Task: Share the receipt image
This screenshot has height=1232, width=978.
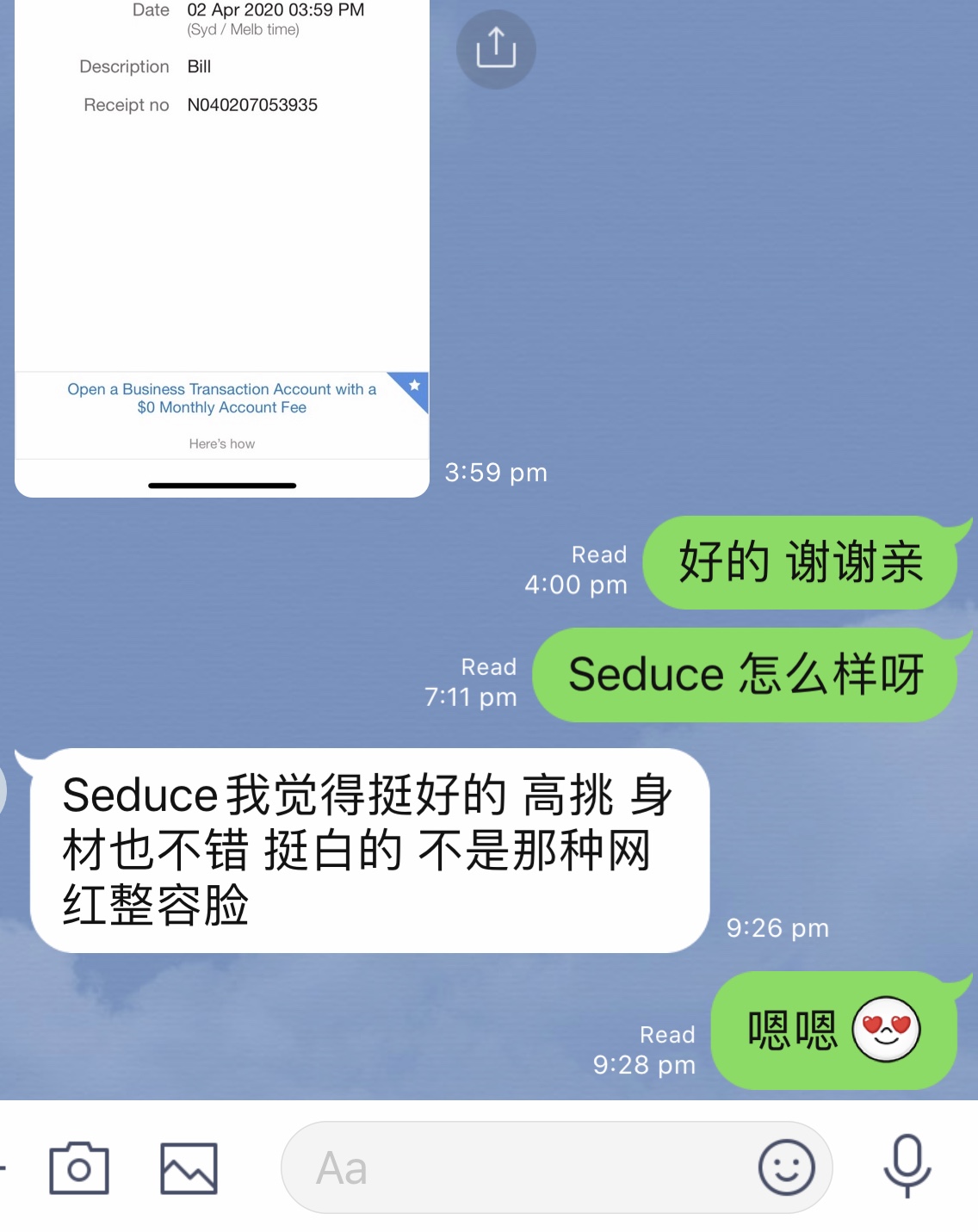Action: pyautogui.click(x=496, y=49)
